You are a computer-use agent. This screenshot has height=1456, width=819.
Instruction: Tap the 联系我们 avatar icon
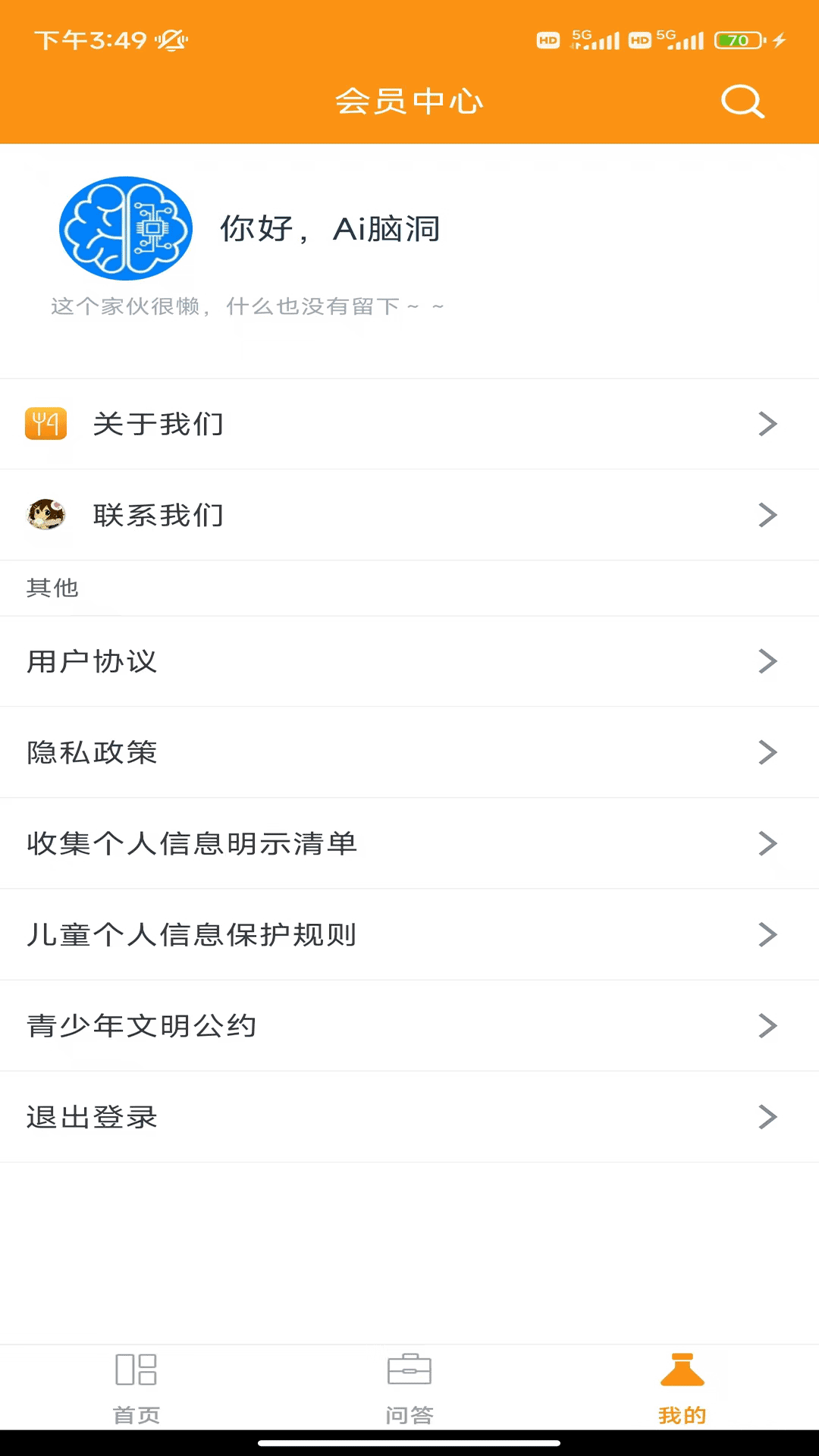46,514
